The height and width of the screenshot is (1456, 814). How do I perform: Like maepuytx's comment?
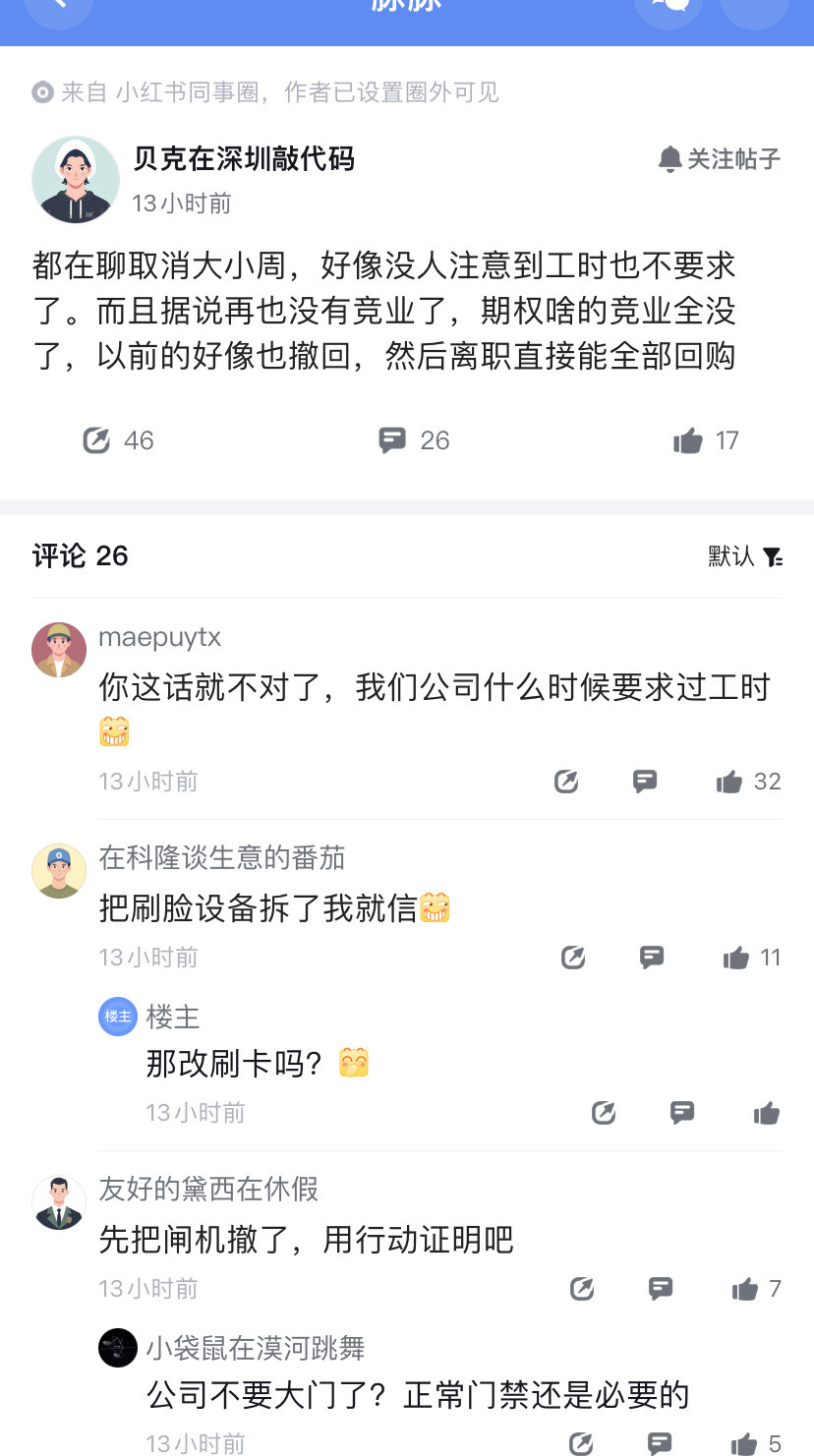click(x=729, y=783)
